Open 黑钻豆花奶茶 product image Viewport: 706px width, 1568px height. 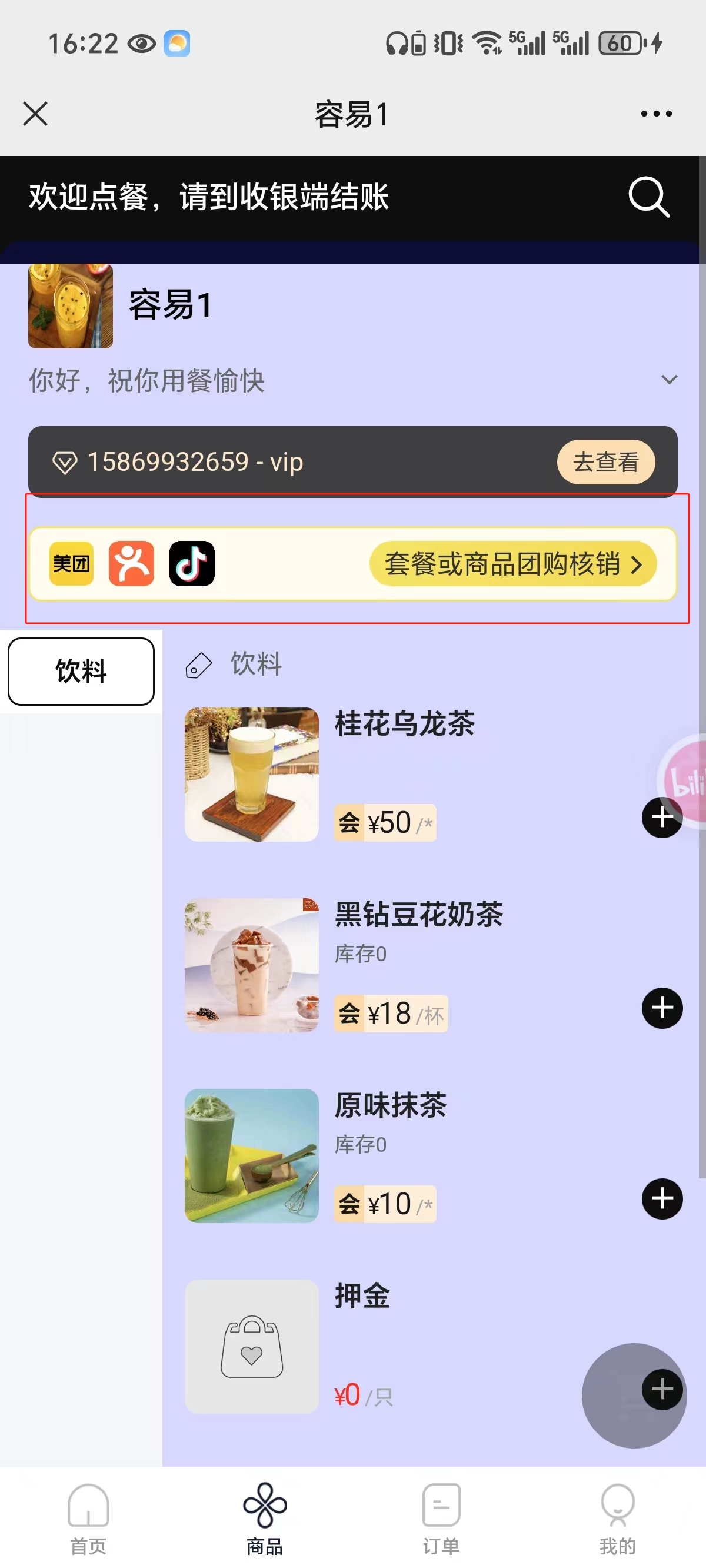tap(251, 965)
